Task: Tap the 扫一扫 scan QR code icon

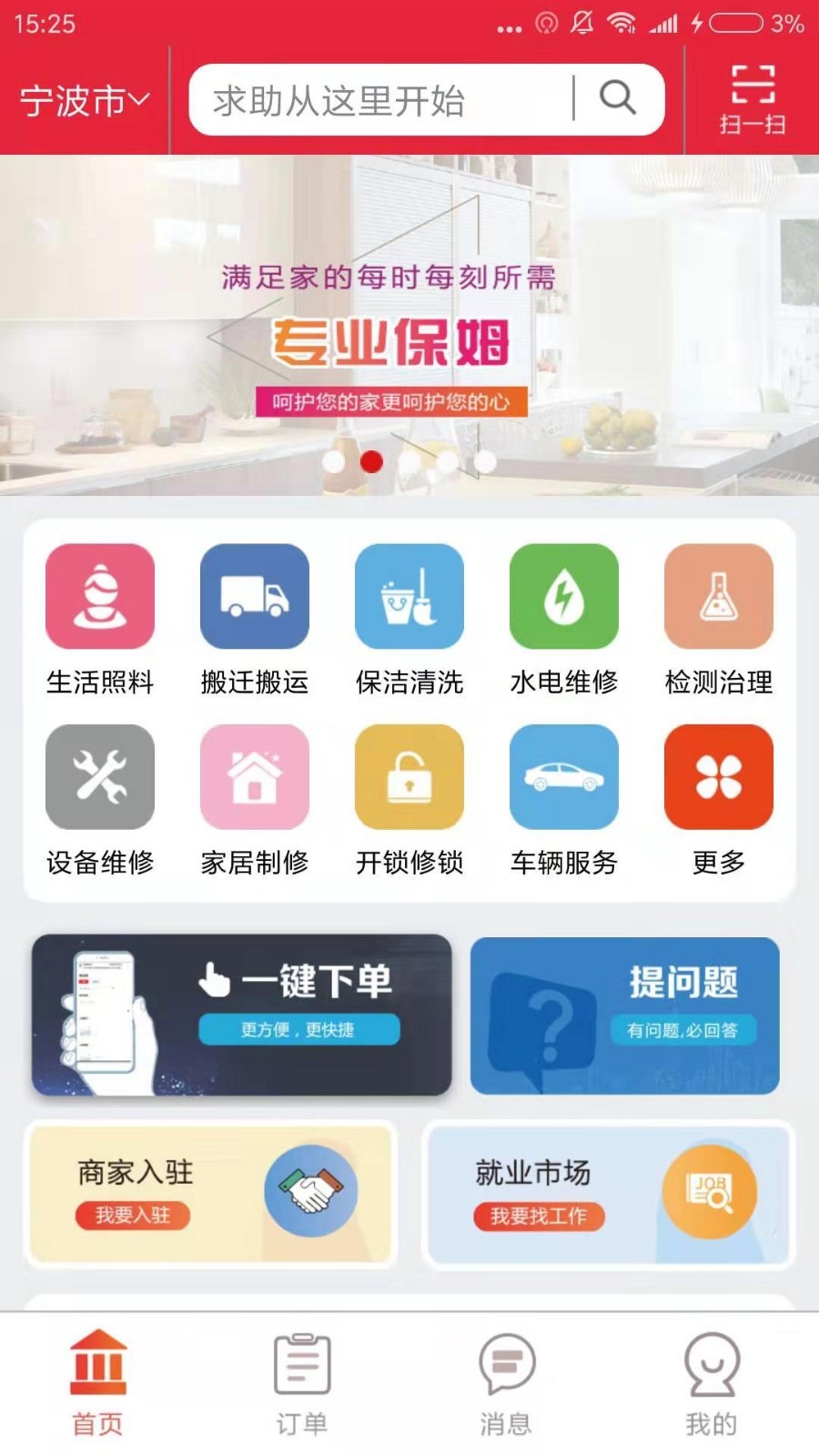Action: tap(748, 98)
